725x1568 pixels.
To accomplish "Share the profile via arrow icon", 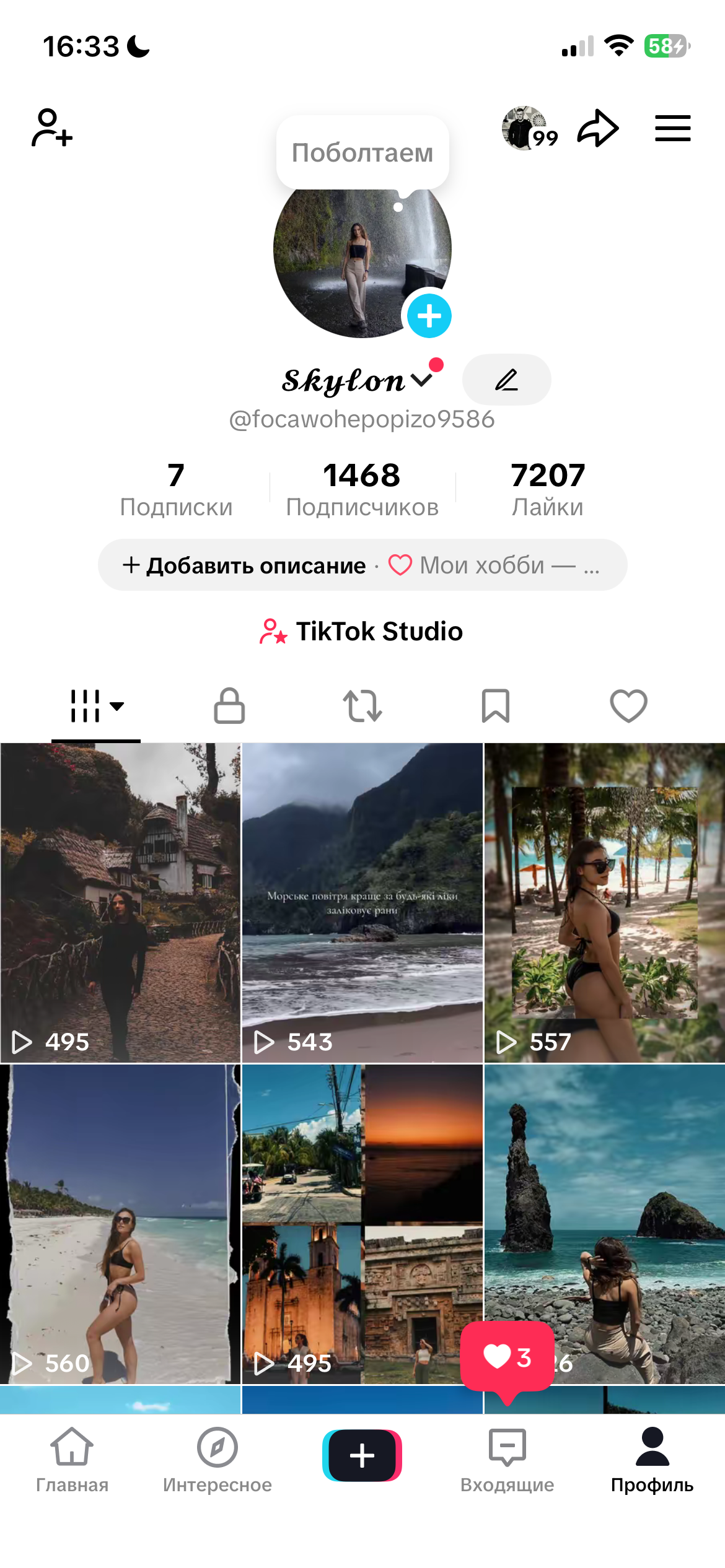I will click(597, 128).
